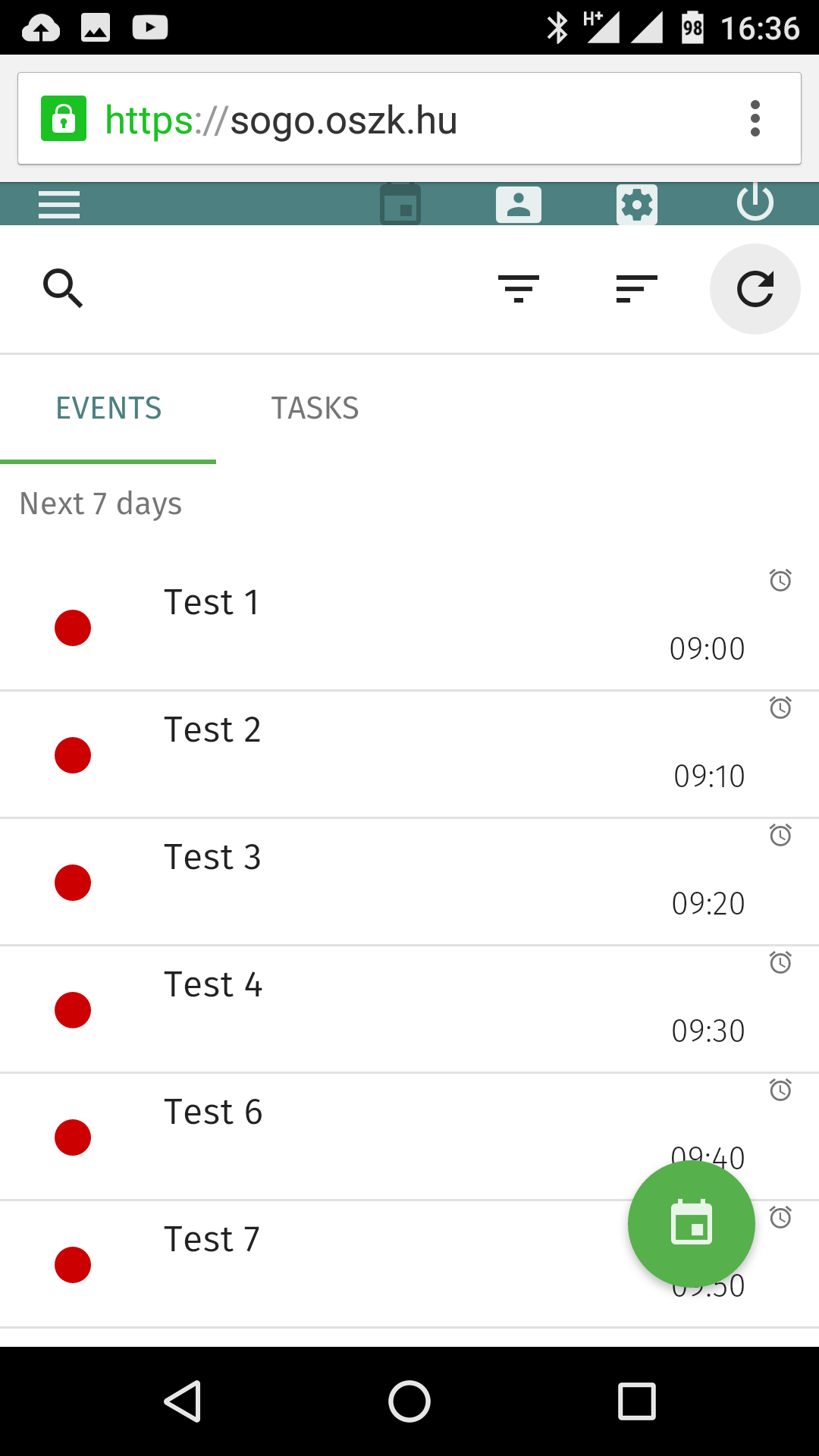Create a new event with the green button

pyautogui.click(x=692, y=1224)
